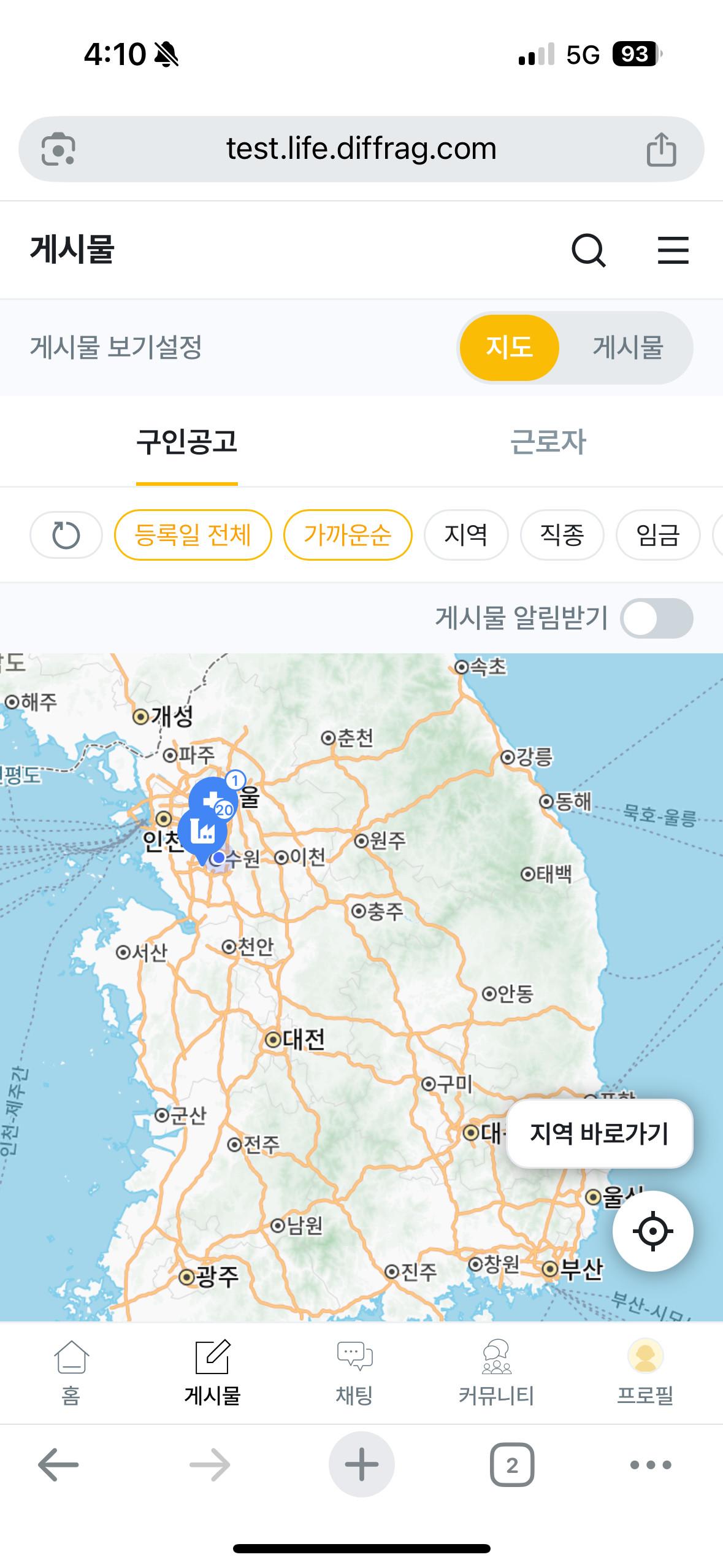
Task: Select the 지도 map view
Action: tap(509, 347)
